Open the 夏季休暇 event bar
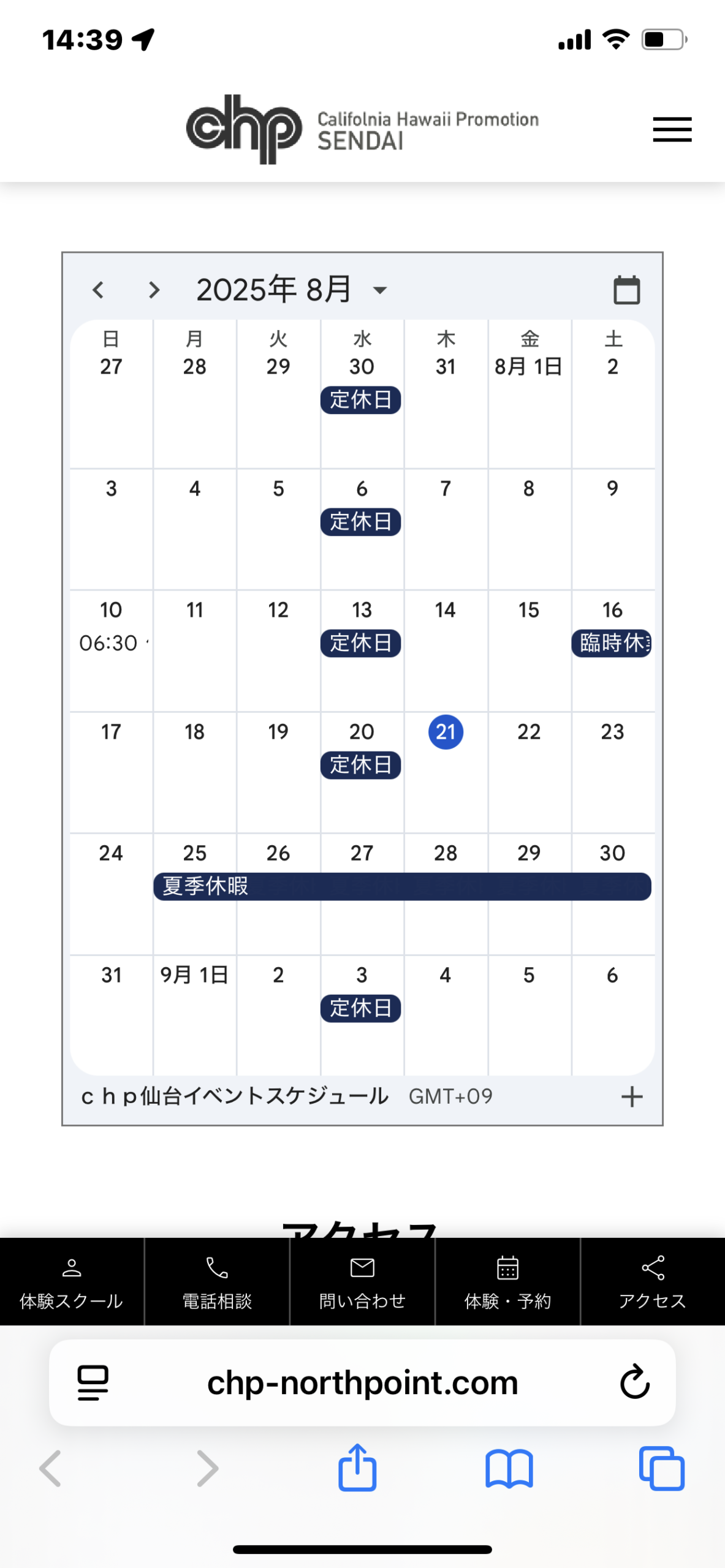Viewport: 725px width, 1568px height. [x=402, y=886]
